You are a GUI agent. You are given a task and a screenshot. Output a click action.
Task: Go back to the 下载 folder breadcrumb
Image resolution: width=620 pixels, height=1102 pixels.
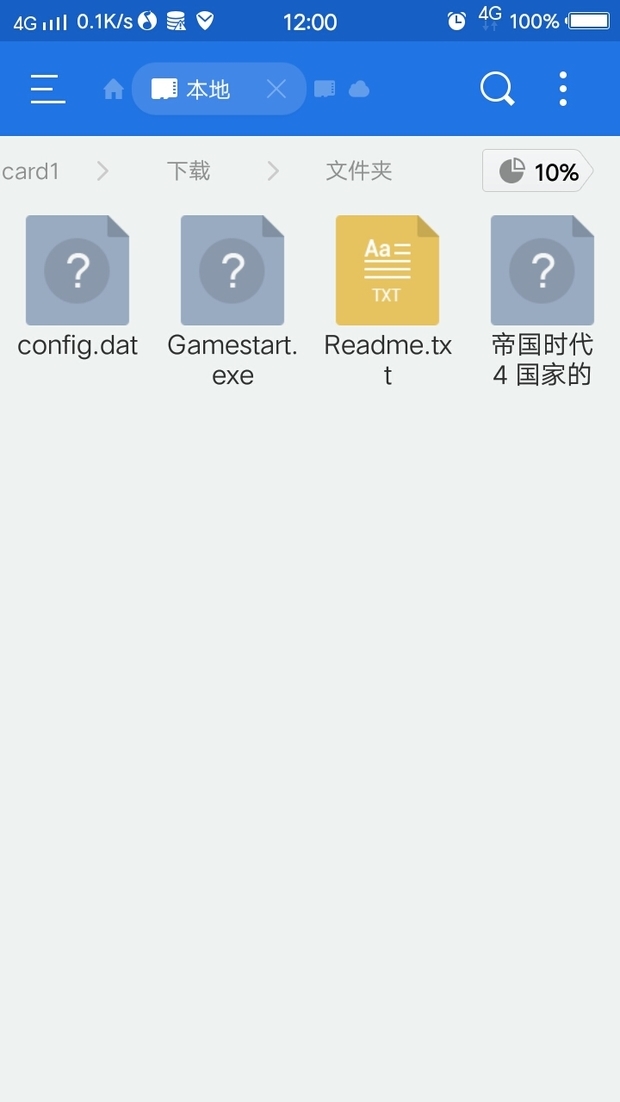tap(188, 171)
